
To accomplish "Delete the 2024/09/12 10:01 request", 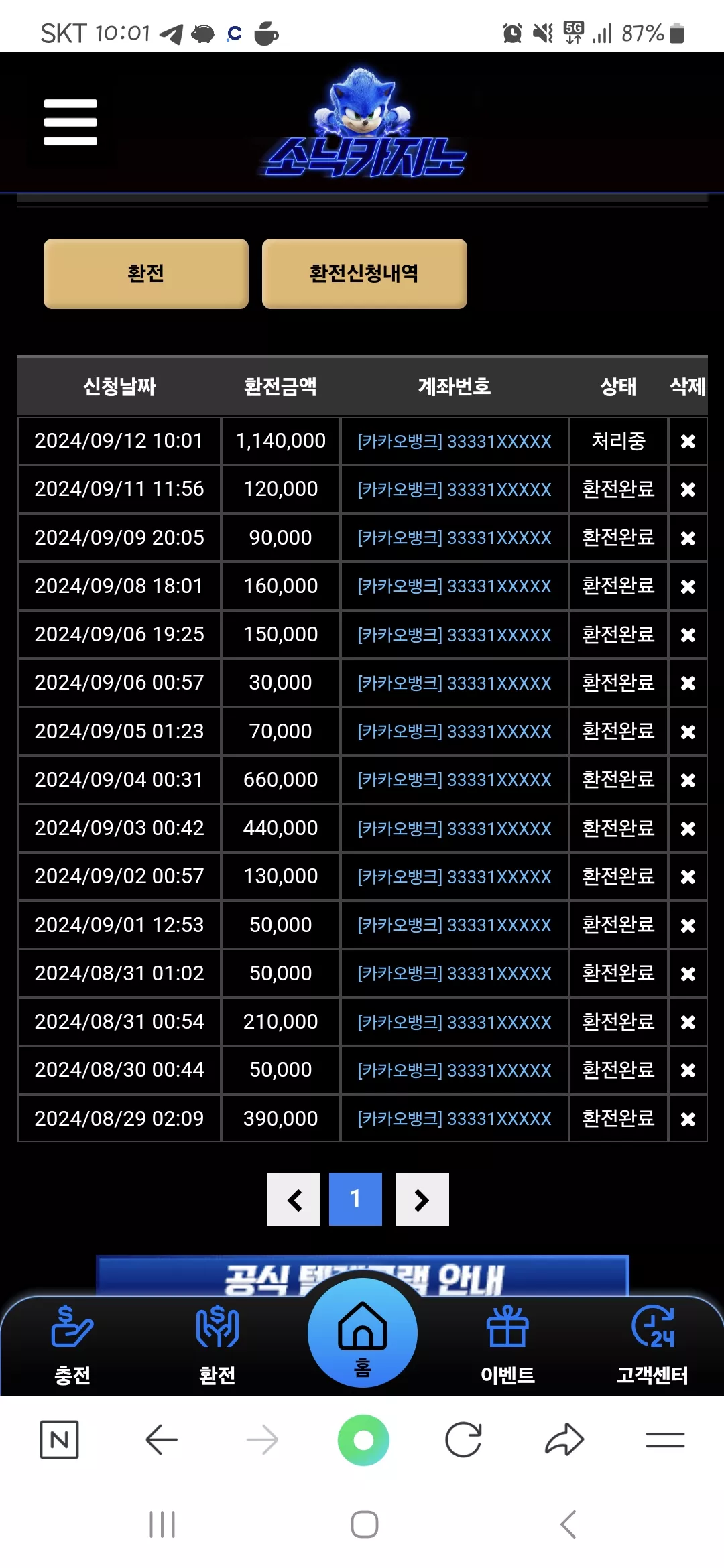I will [688, 441].
